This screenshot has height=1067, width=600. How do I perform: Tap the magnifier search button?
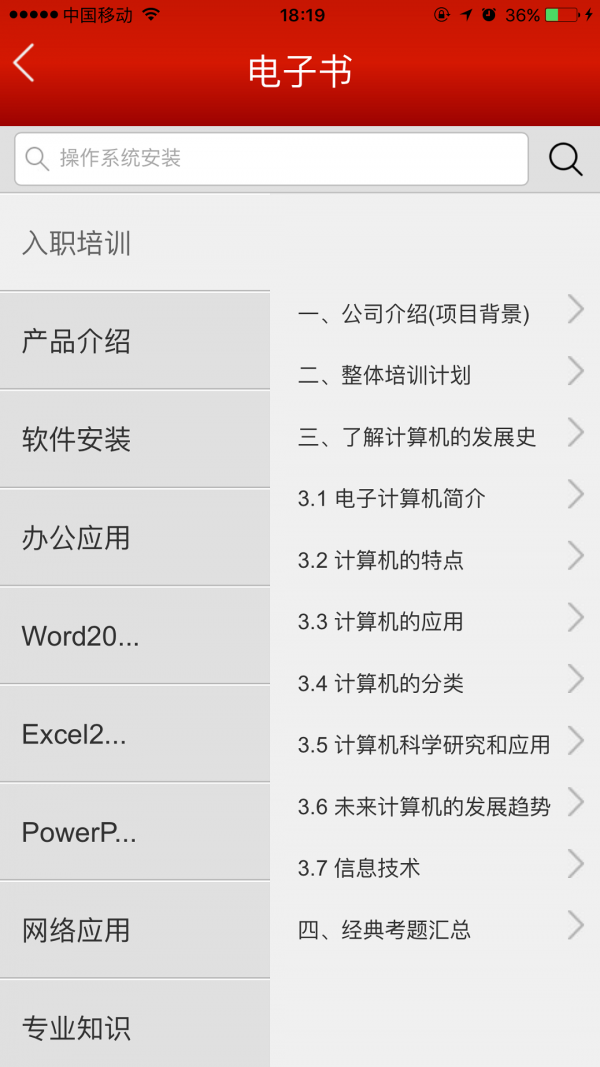pyautogui.click(x=565, y=159)
